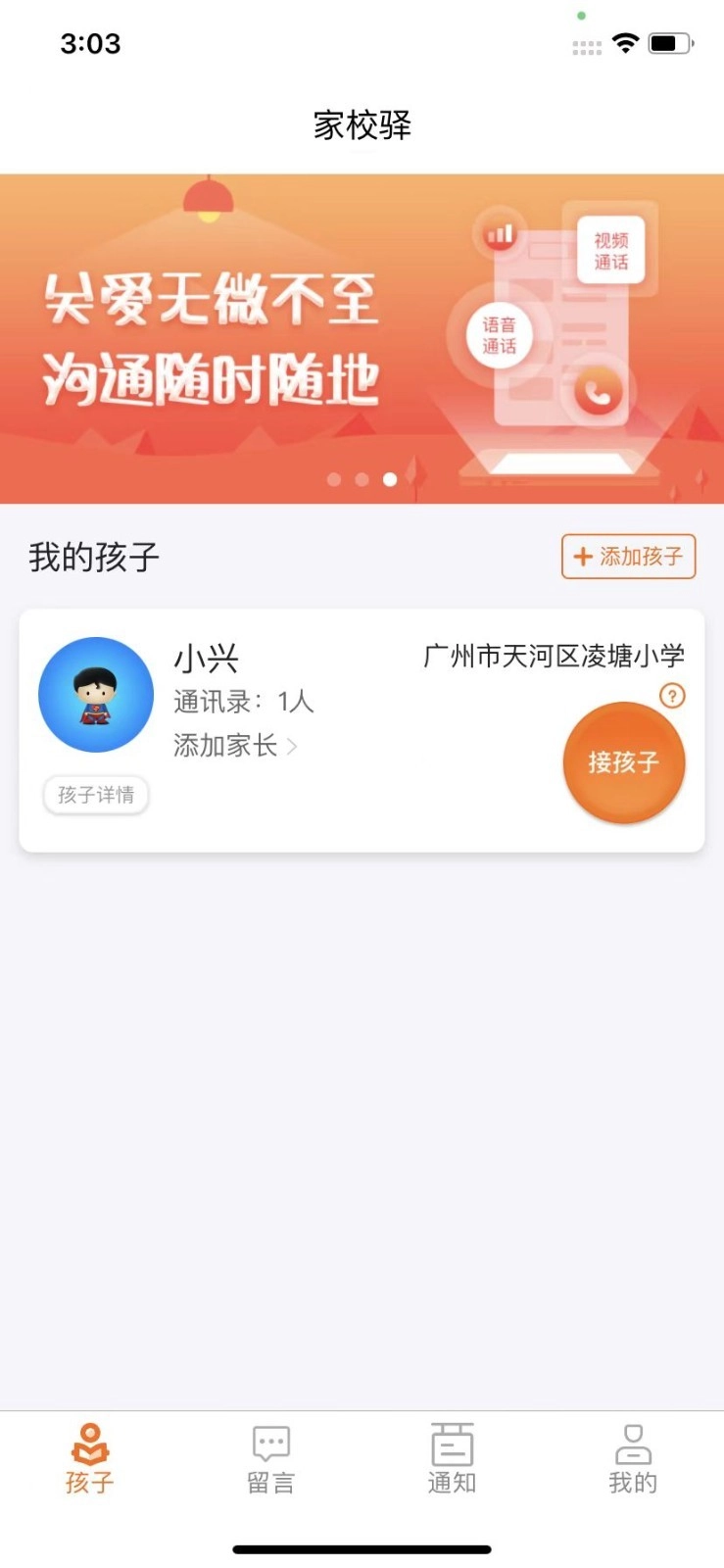Switch to the 留言 tab
Viewport: 724px width, 1568px height.
pos(270,1460)
